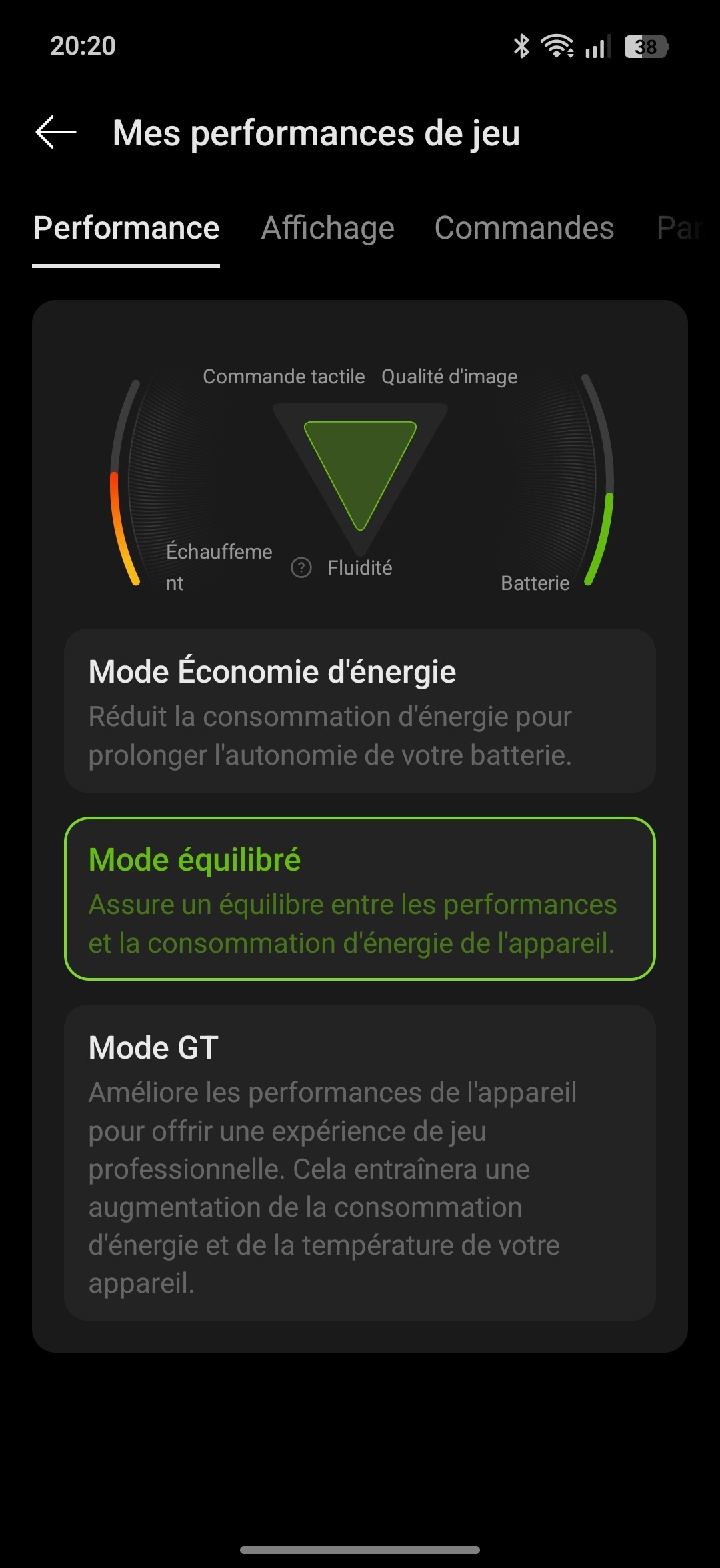Viewport: 720px width, 1568px height.
Task: Enable Mode GT
Action: click(360, 1160)
